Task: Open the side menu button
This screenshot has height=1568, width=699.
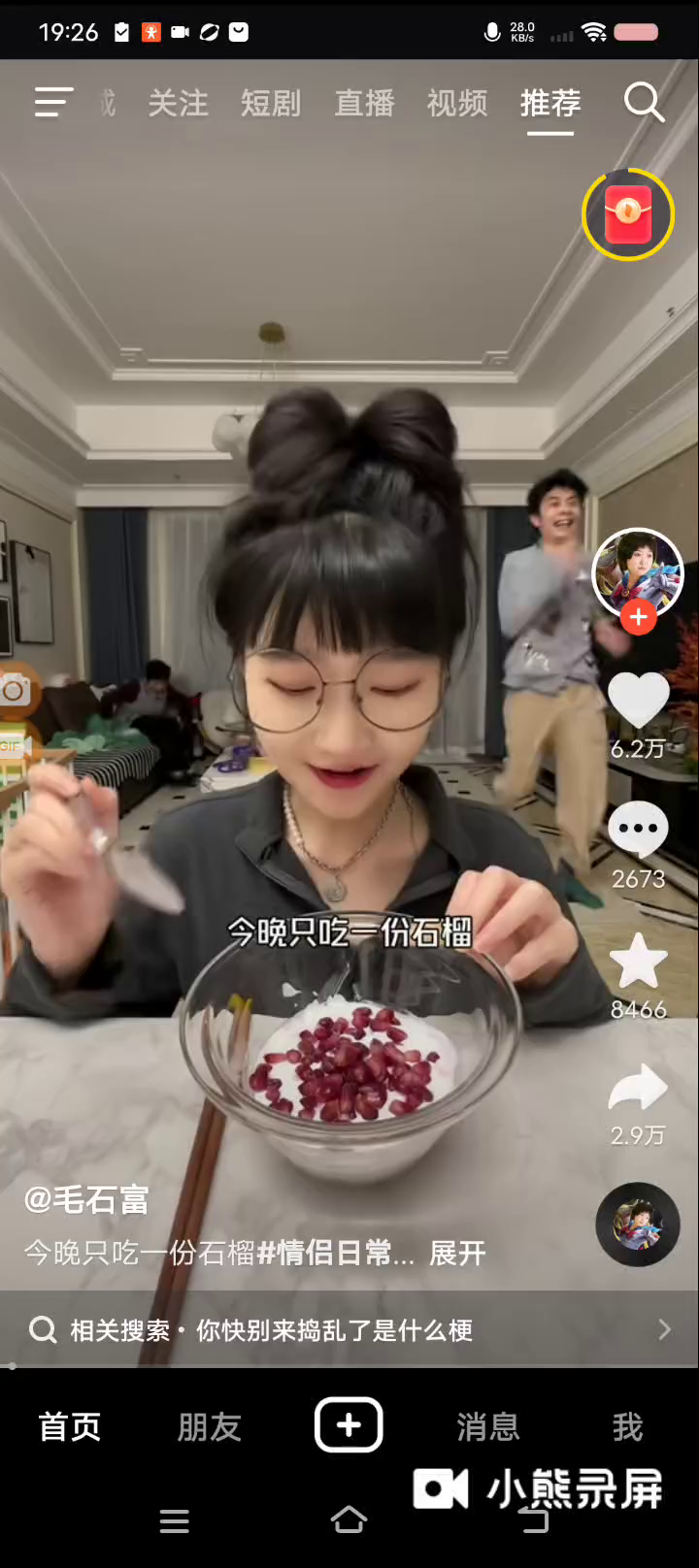Action: coord(53,102)
